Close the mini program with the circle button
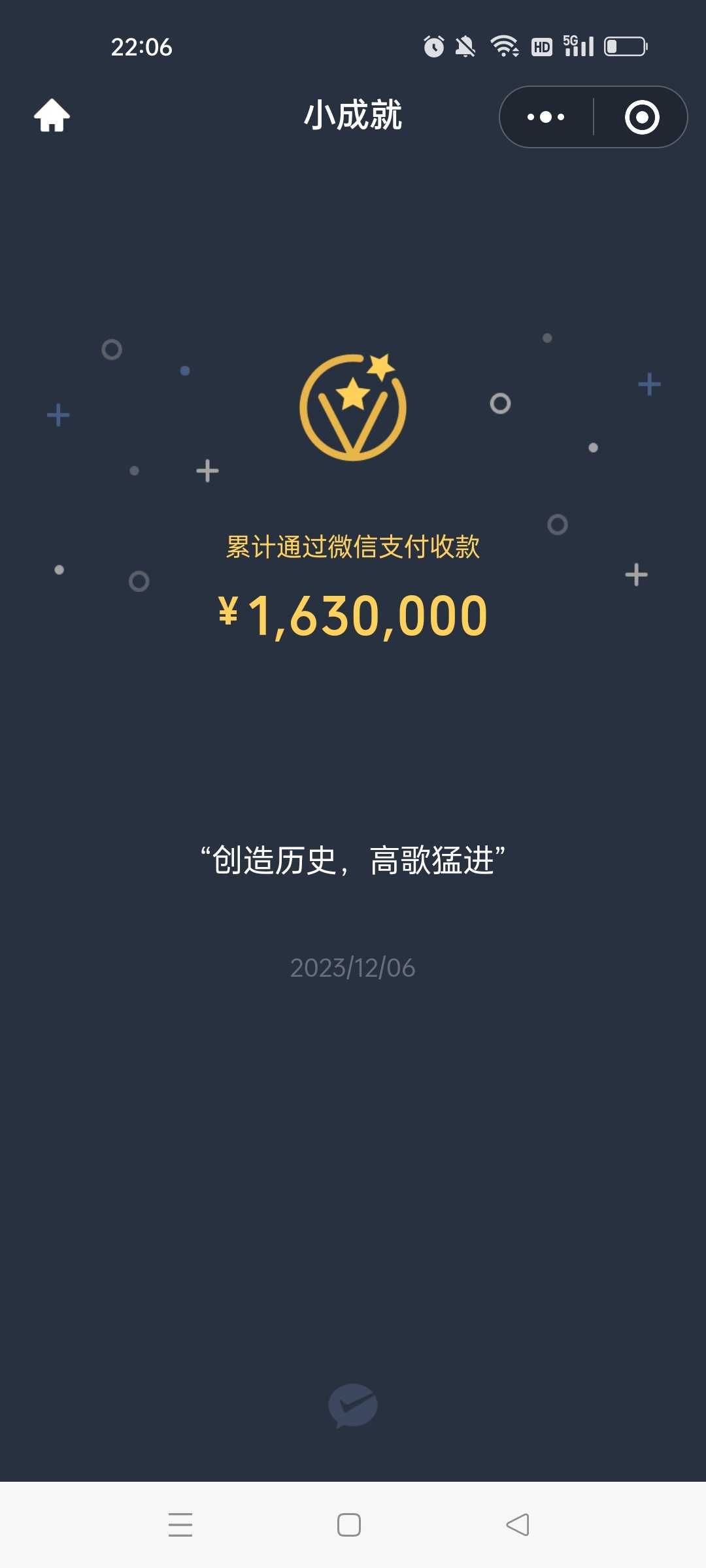This screenshot has height=1568, width=706. coord(642,117)
